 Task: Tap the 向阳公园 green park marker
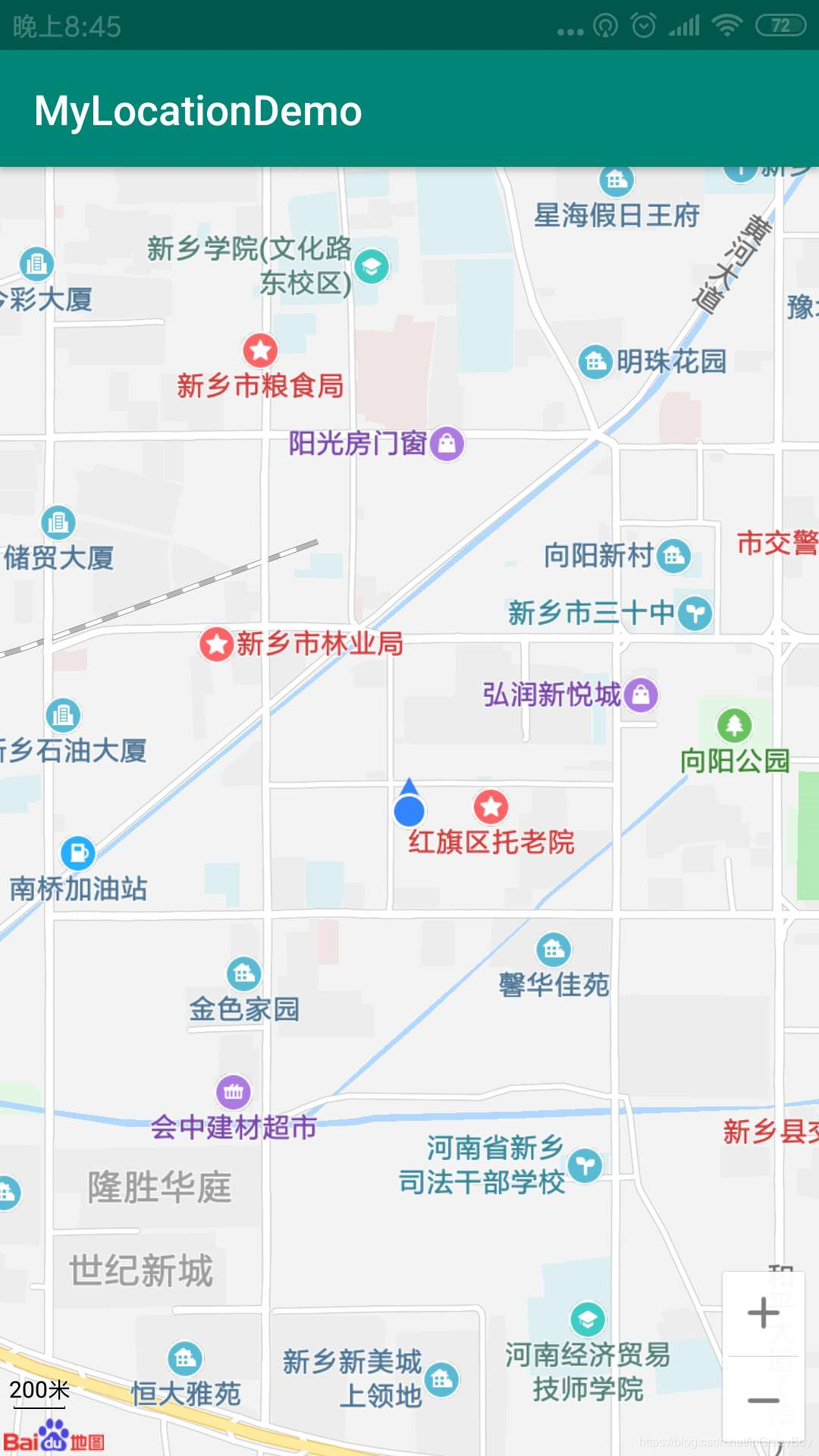coord(734,726)
